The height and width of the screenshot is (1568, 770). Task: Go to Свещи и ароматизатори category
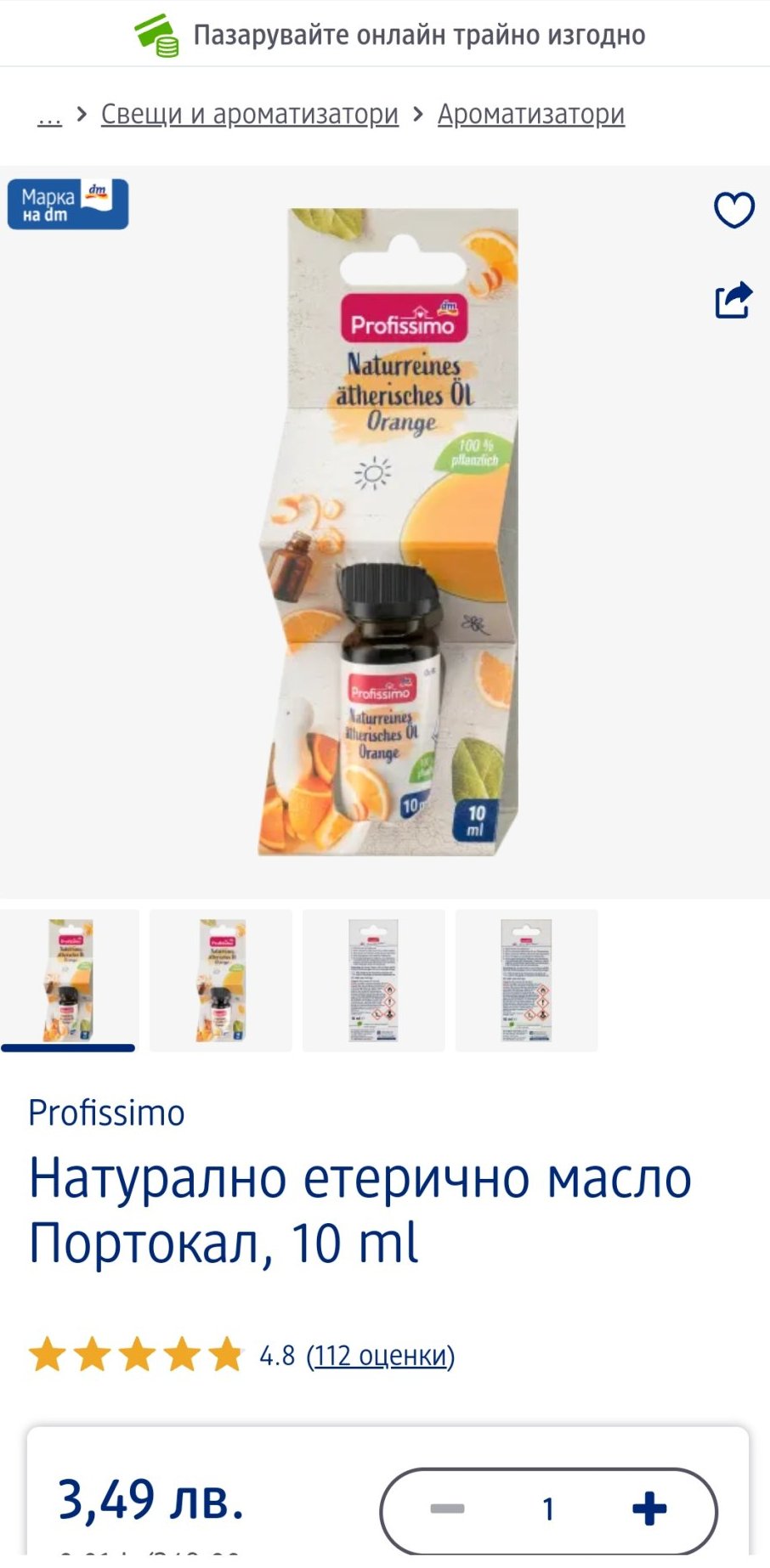coord(249,115)
